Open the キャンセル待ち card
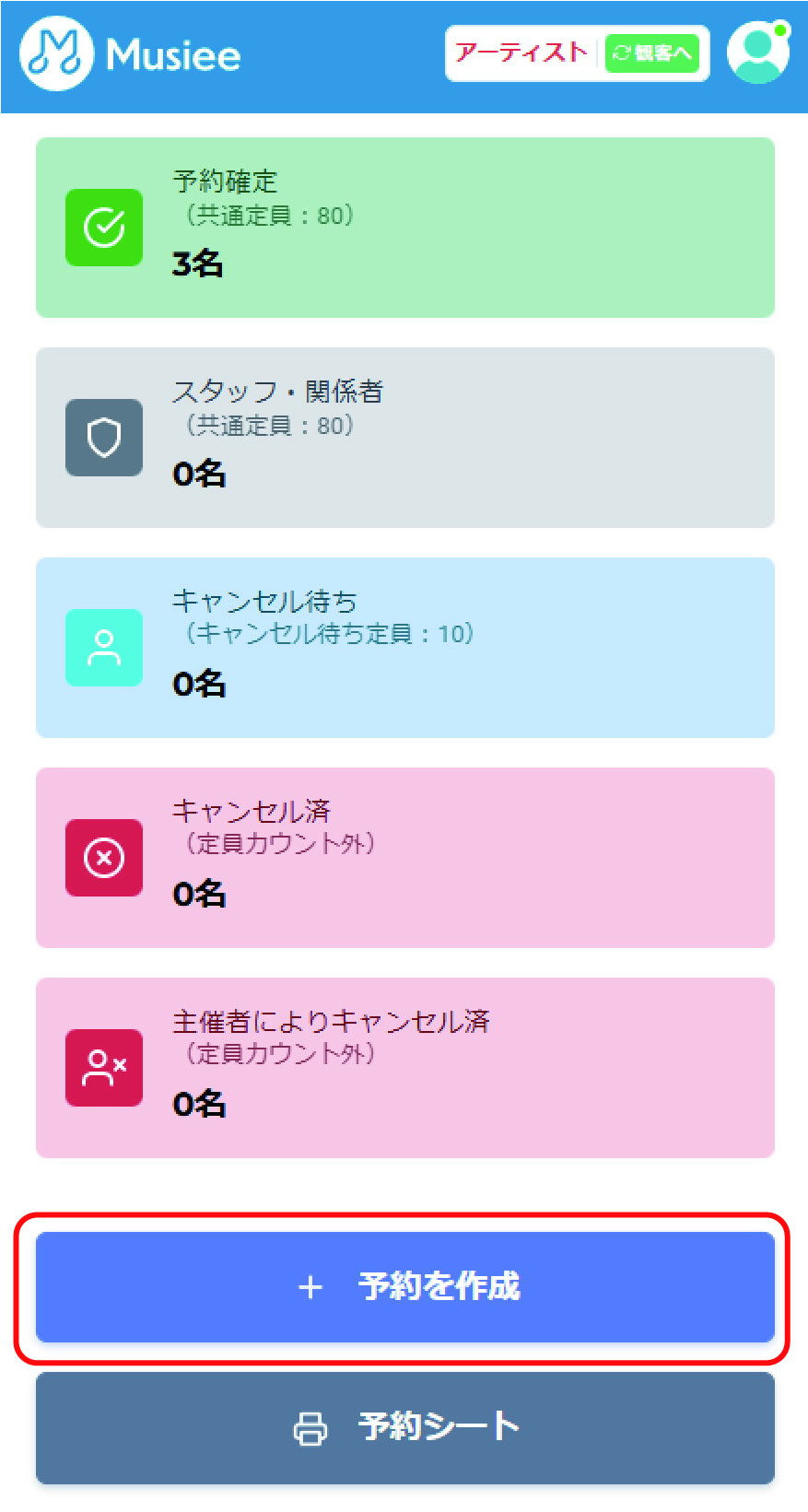The width and height of the screenshot is (808, 1512). pos(404,646)
